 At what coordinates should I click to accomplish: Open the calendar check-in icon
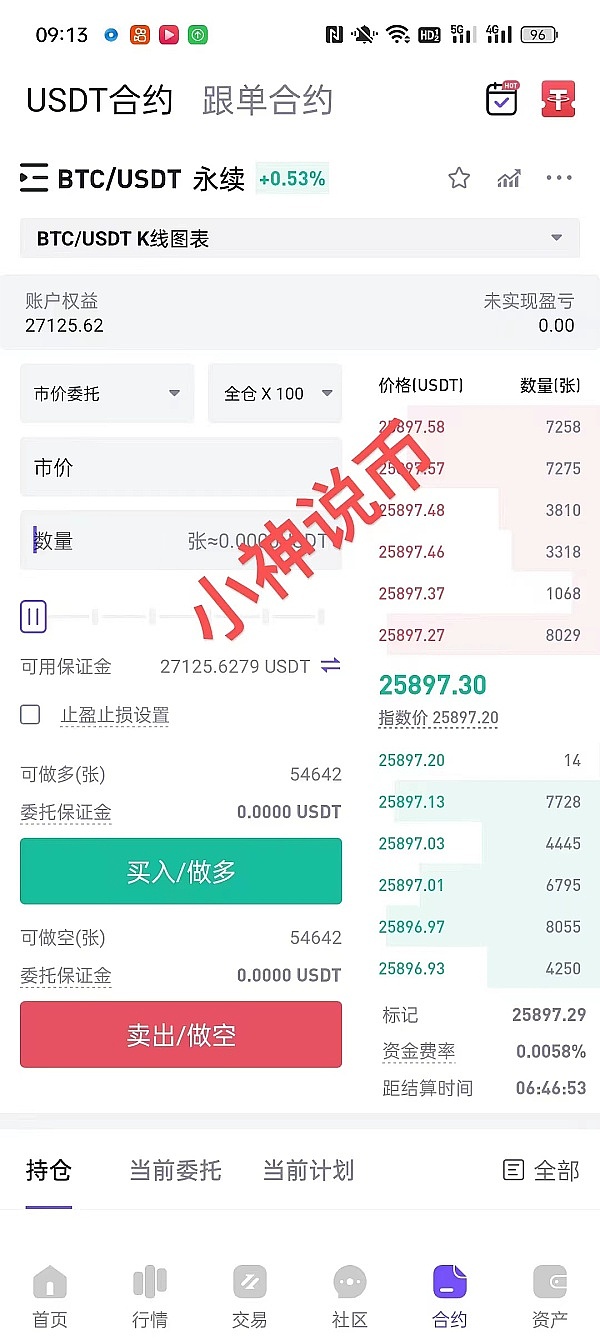click(501, 99)
